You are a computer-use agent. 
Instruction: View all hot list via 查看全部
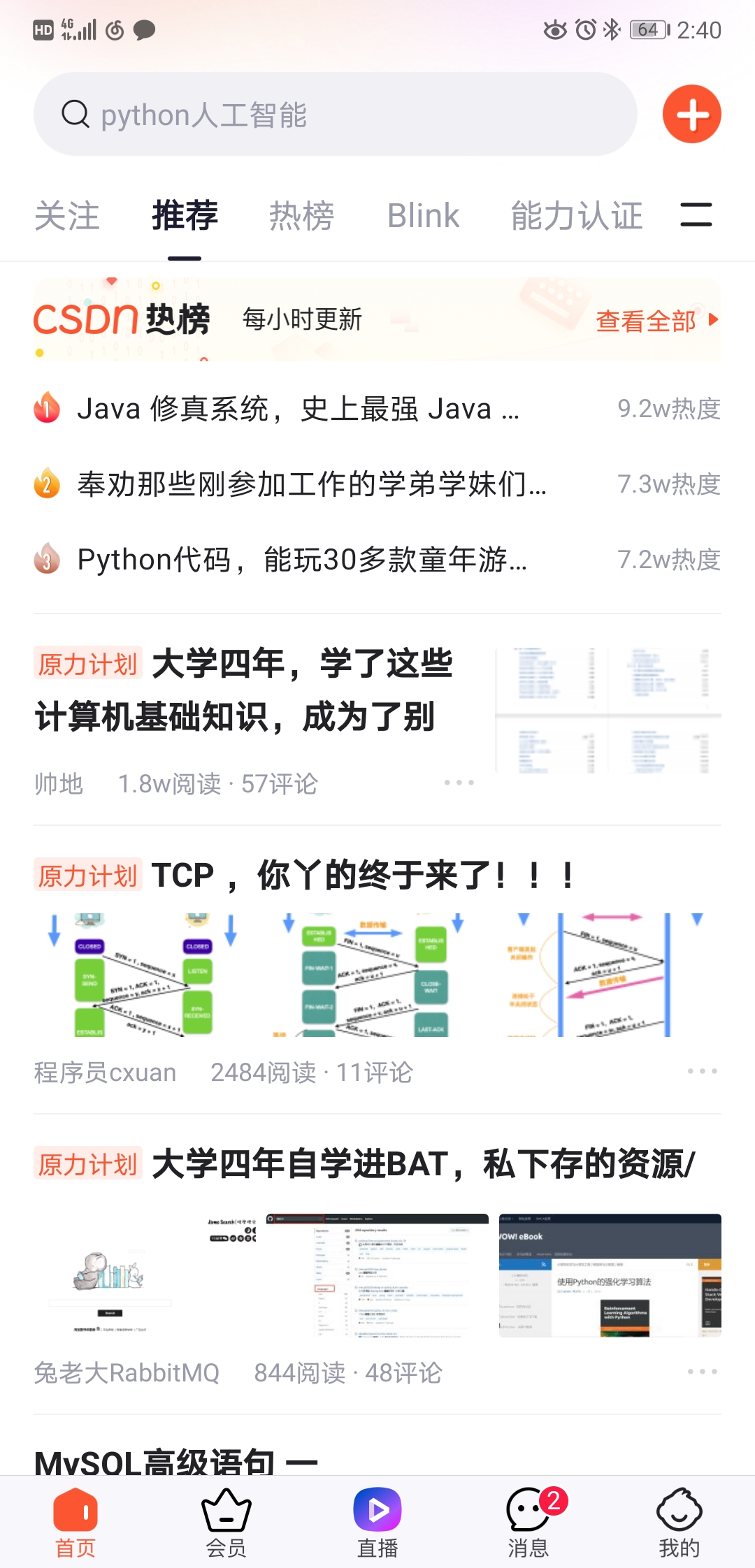pyautogui.click(x=656, y=321)
